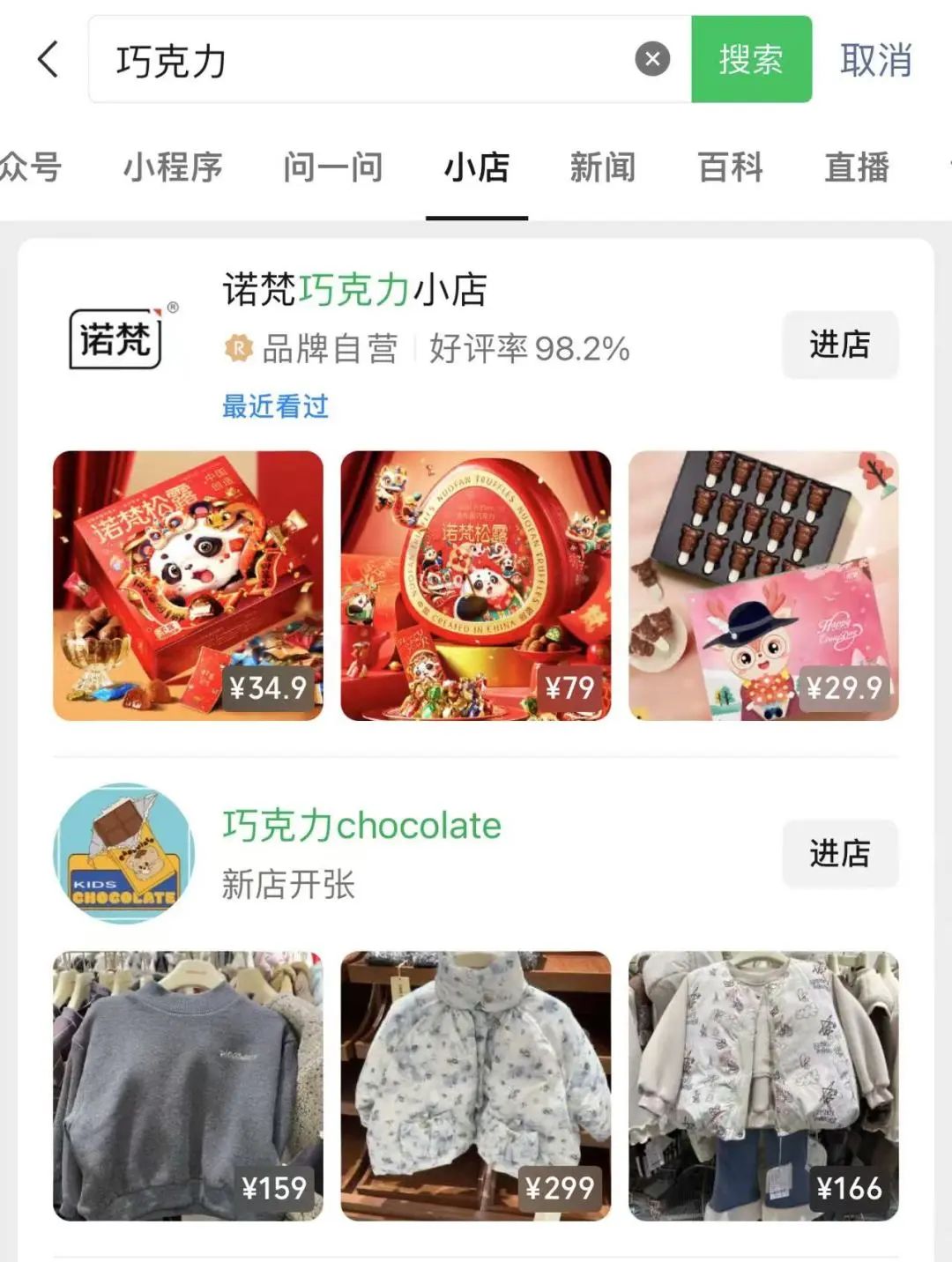Switch to the 直播 tab

(856, 167)
